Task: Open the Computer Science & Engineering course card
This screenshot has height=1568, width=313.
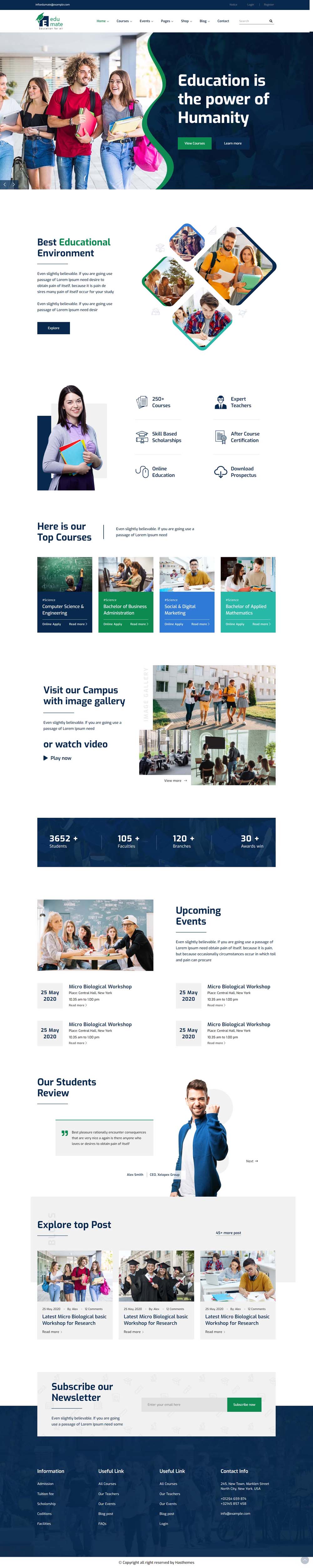Action: 63,609
